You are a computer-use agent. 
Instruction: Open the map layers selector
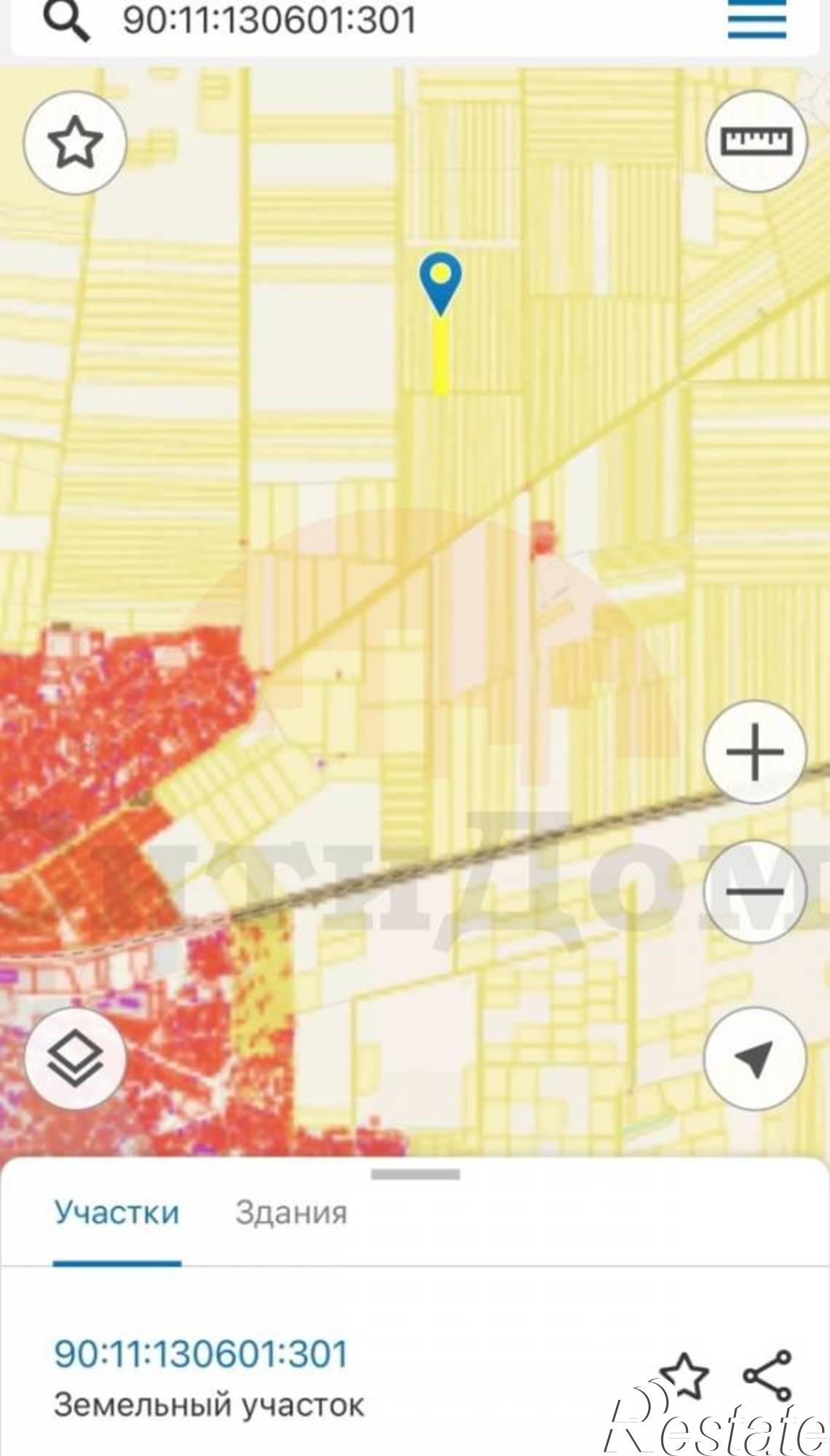pos(75,1059)
